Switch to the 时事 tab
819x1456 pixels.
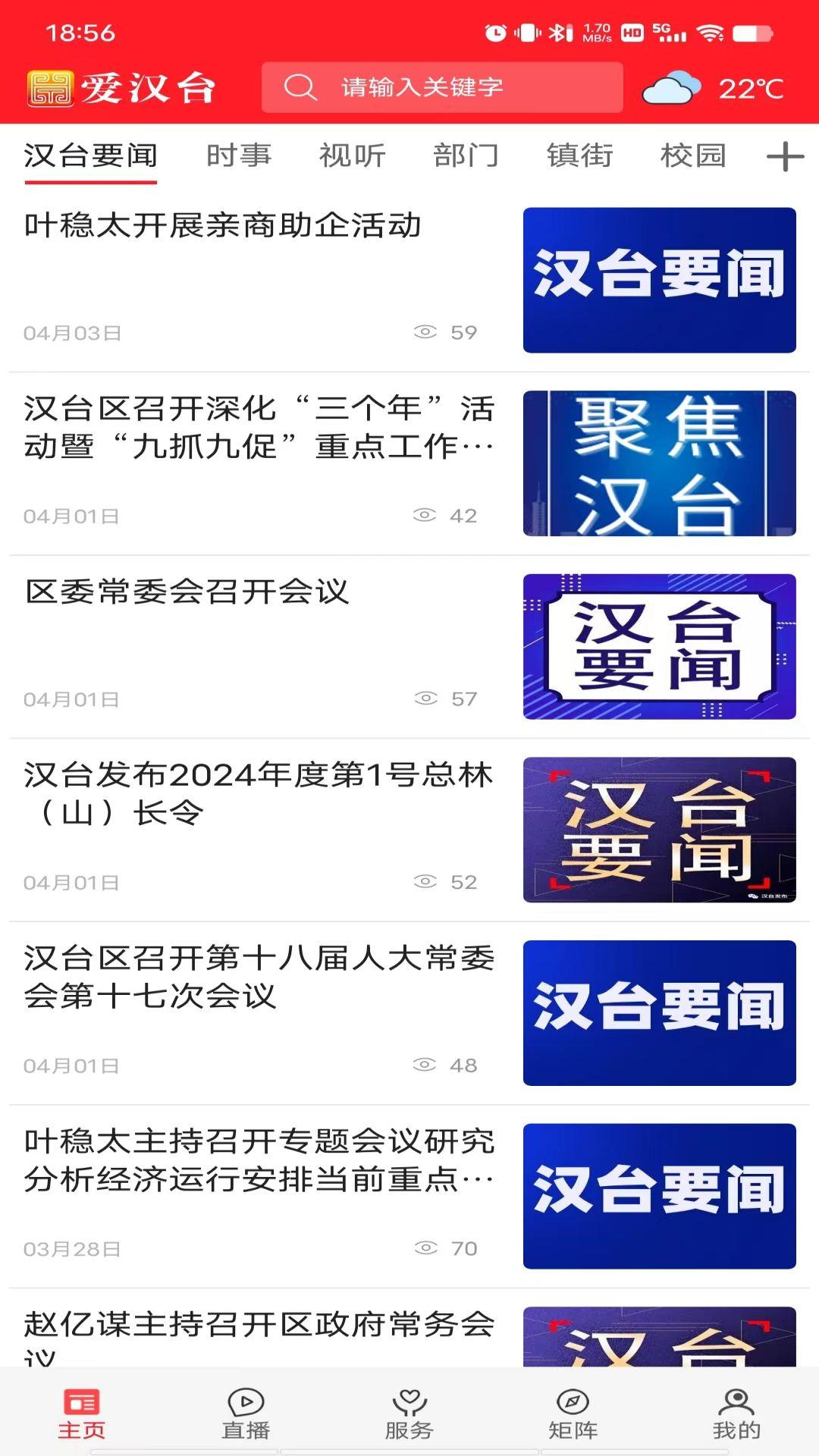pyautogui.click(x=239, y=155)
